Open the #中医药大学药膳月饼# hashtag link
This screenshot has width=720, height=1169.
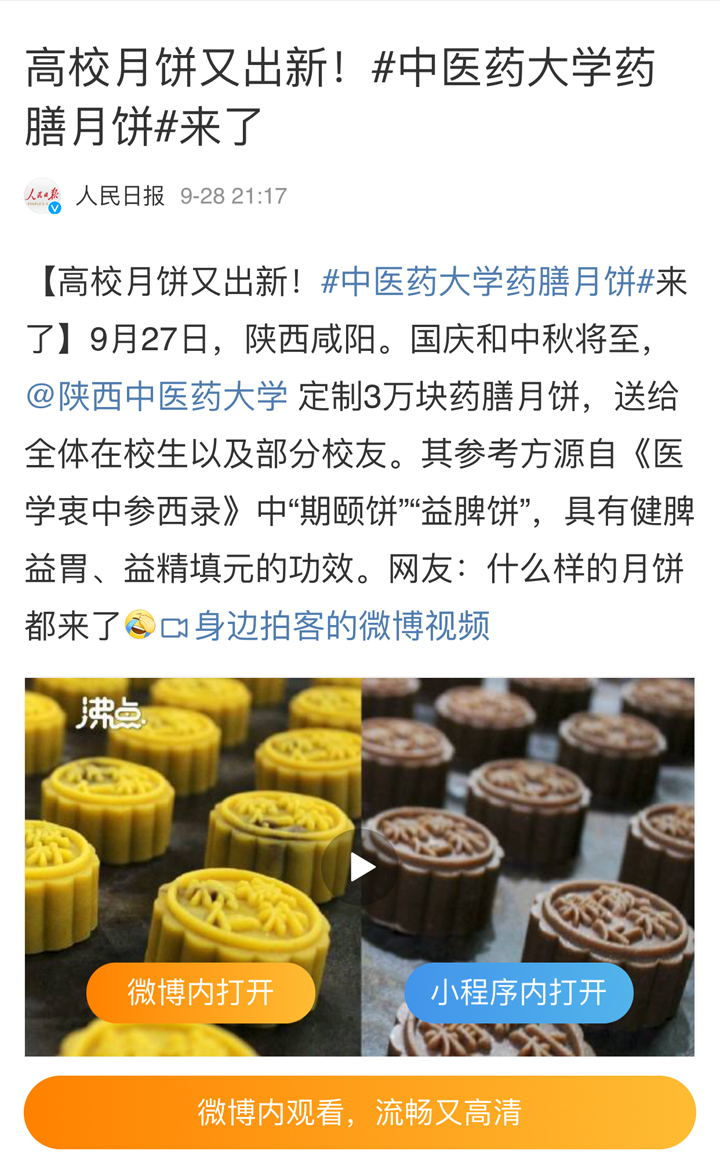tap(487, 282)
